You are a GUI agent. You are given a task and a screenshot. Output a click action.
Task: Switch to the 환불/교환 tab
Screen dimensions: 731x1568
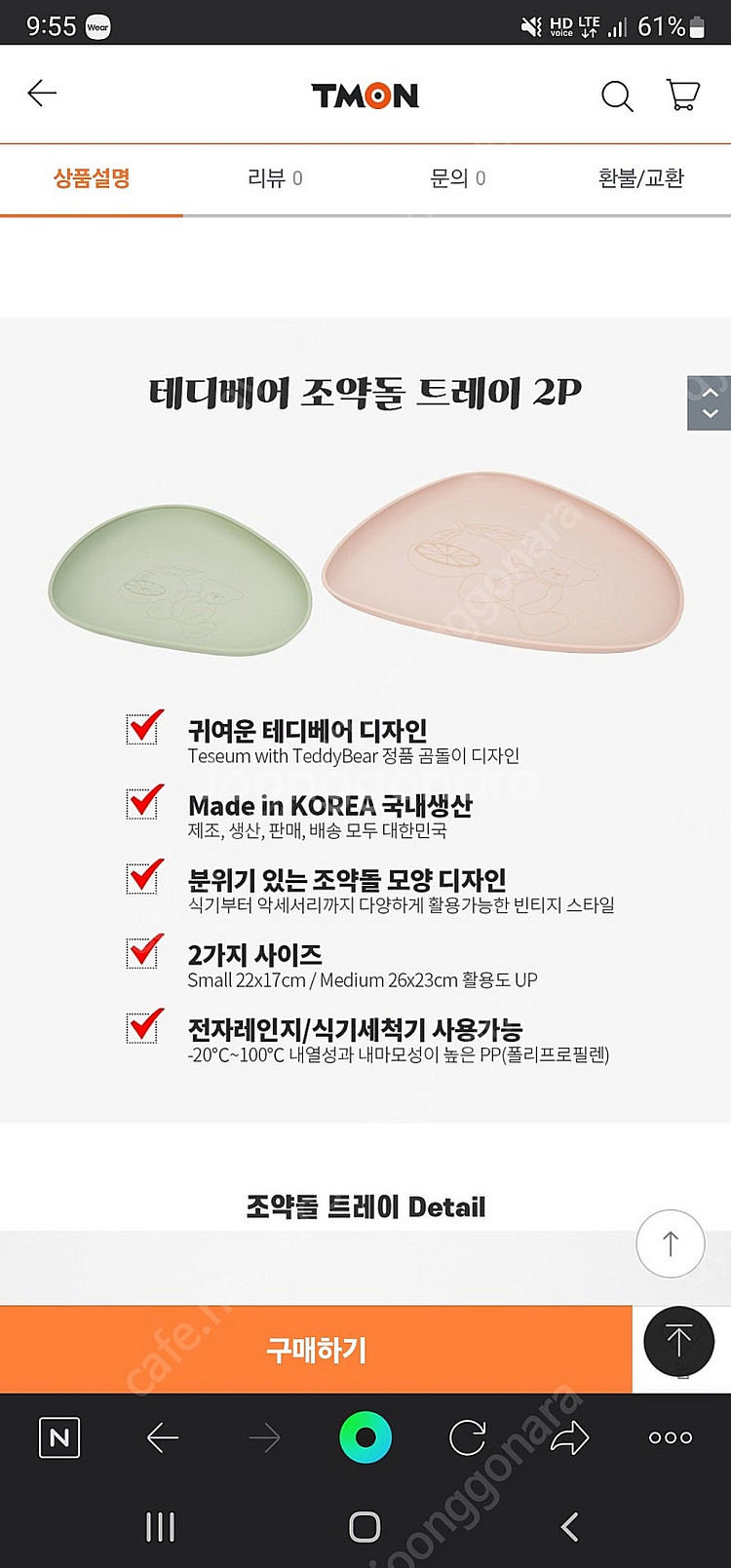pyautogui.click(x=640, y=178)
